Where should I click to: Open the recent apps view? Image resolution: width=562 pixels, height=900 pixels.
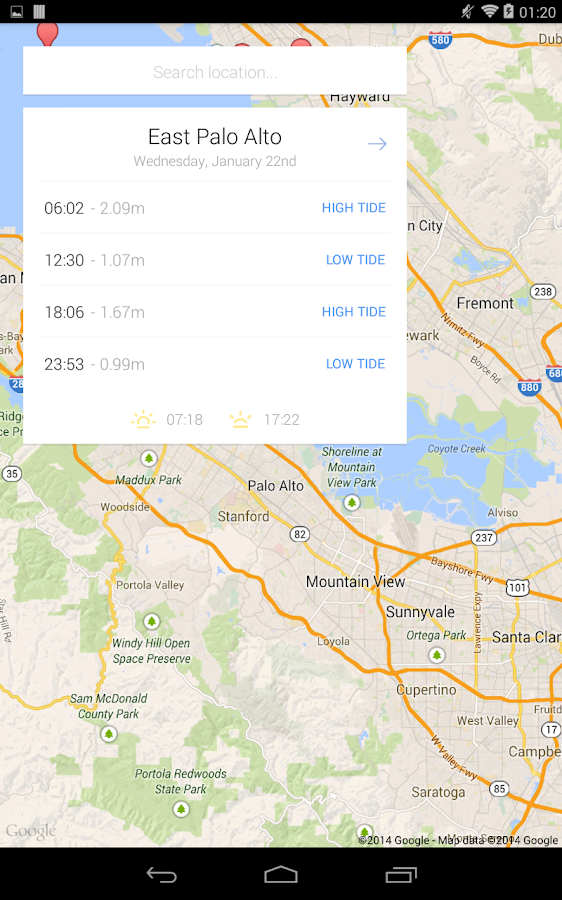401,875
